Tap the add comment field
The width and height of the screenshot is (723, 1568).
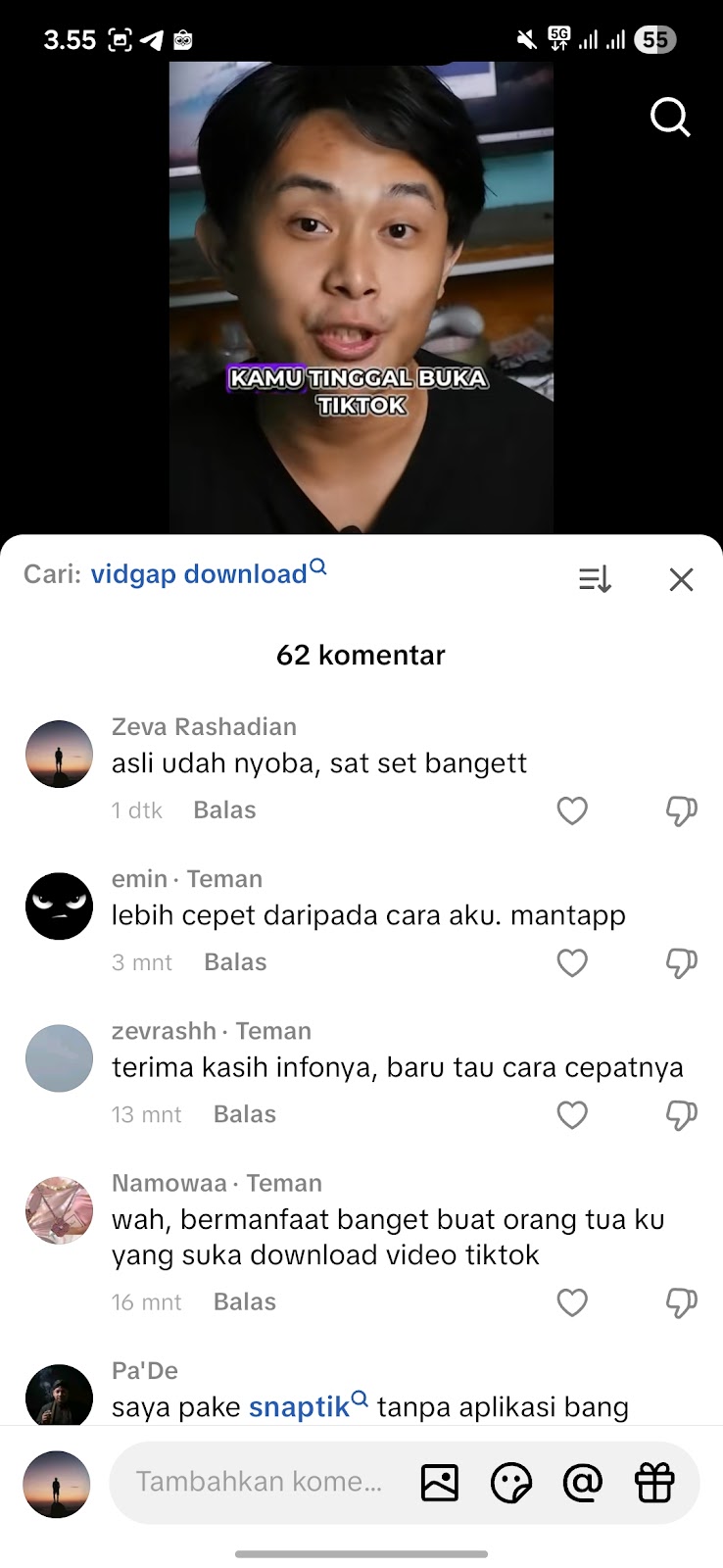[259, 1482]
